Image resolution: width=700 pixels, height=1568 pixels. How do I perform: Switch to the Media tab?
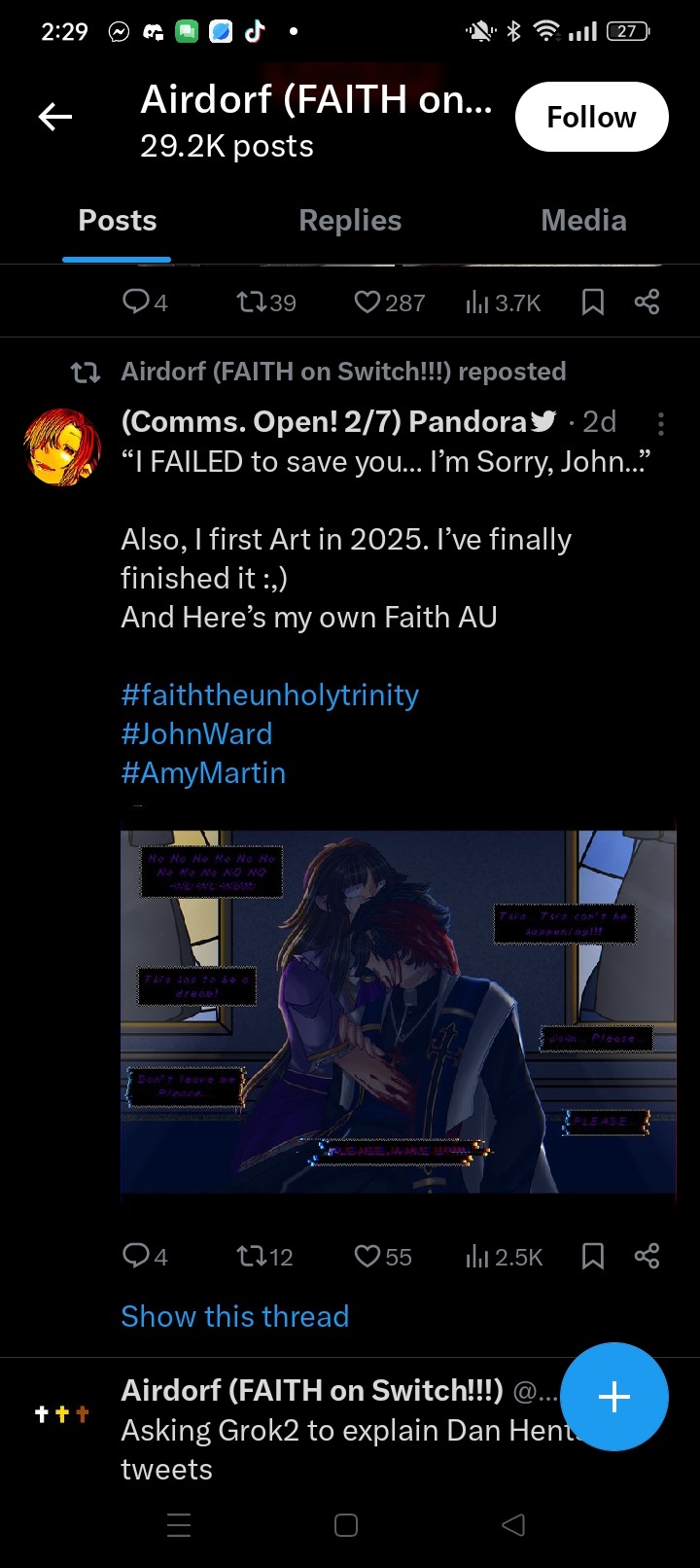[583, 221]
